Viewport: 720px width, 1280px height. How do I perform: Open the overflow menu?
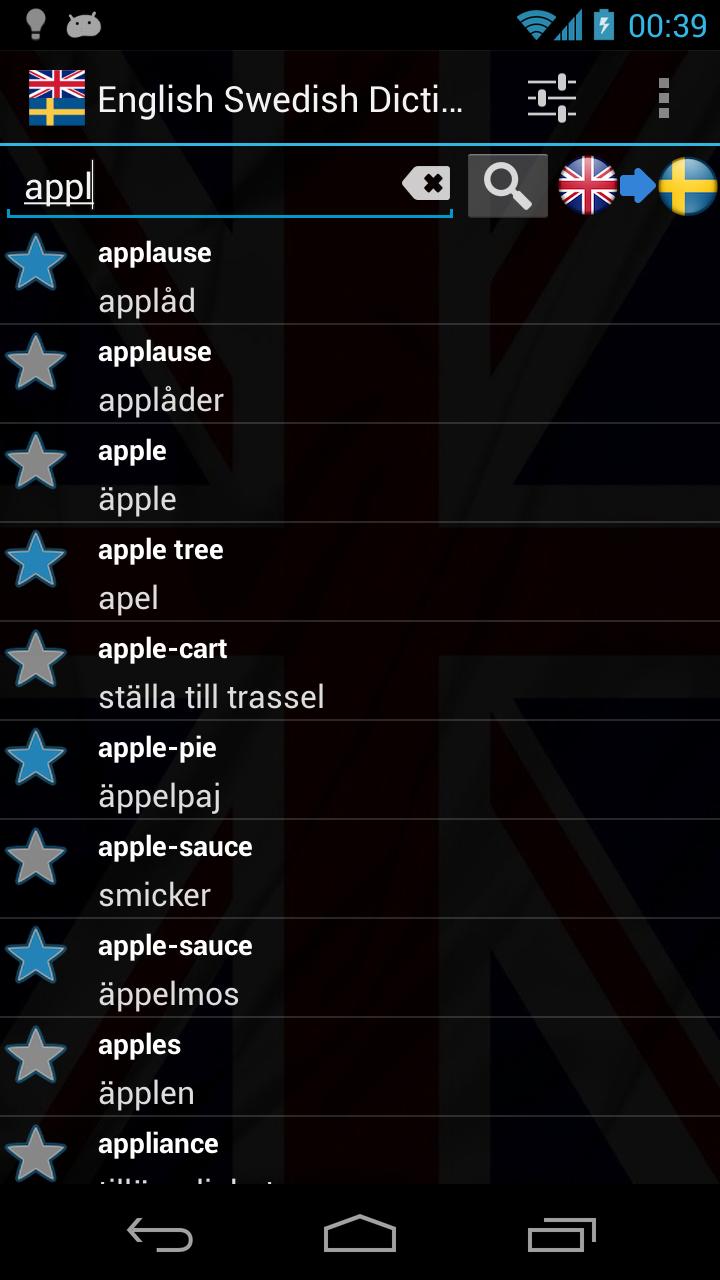coord(663,98)
